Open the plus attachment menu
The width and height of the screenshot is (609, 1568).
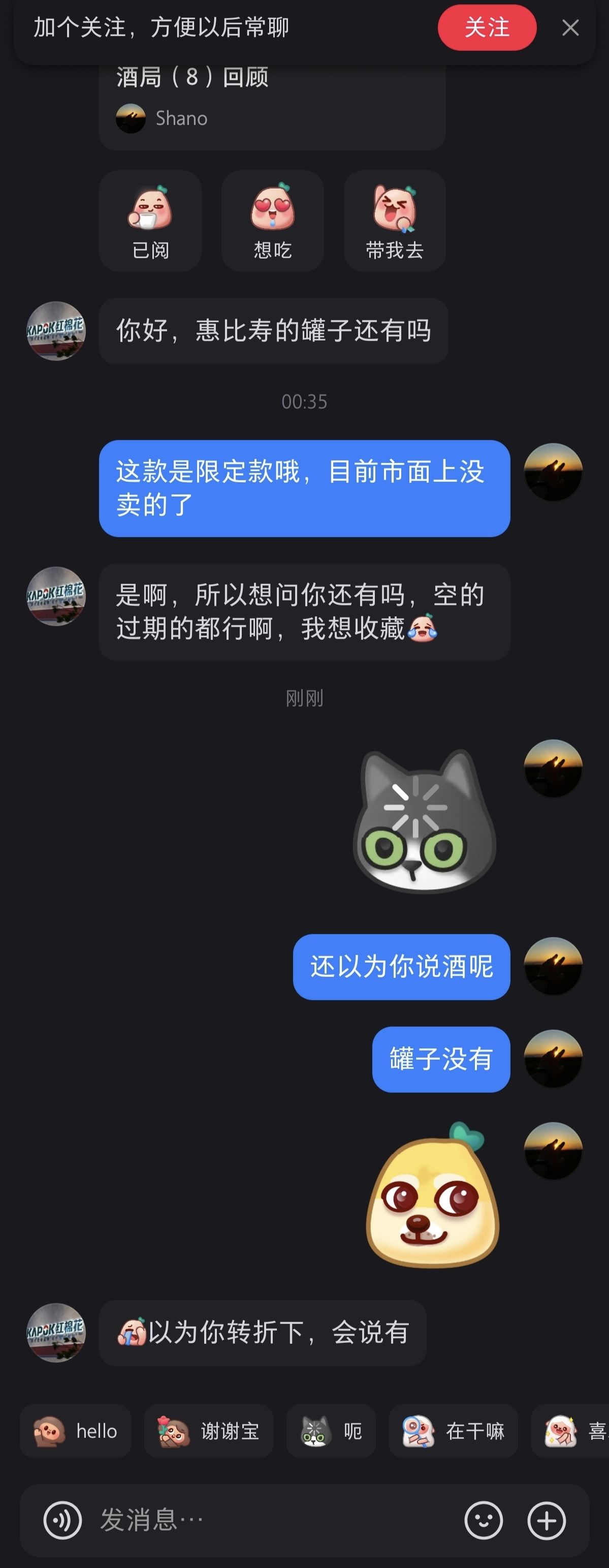pyautogui.click(x=547, y=1520)
